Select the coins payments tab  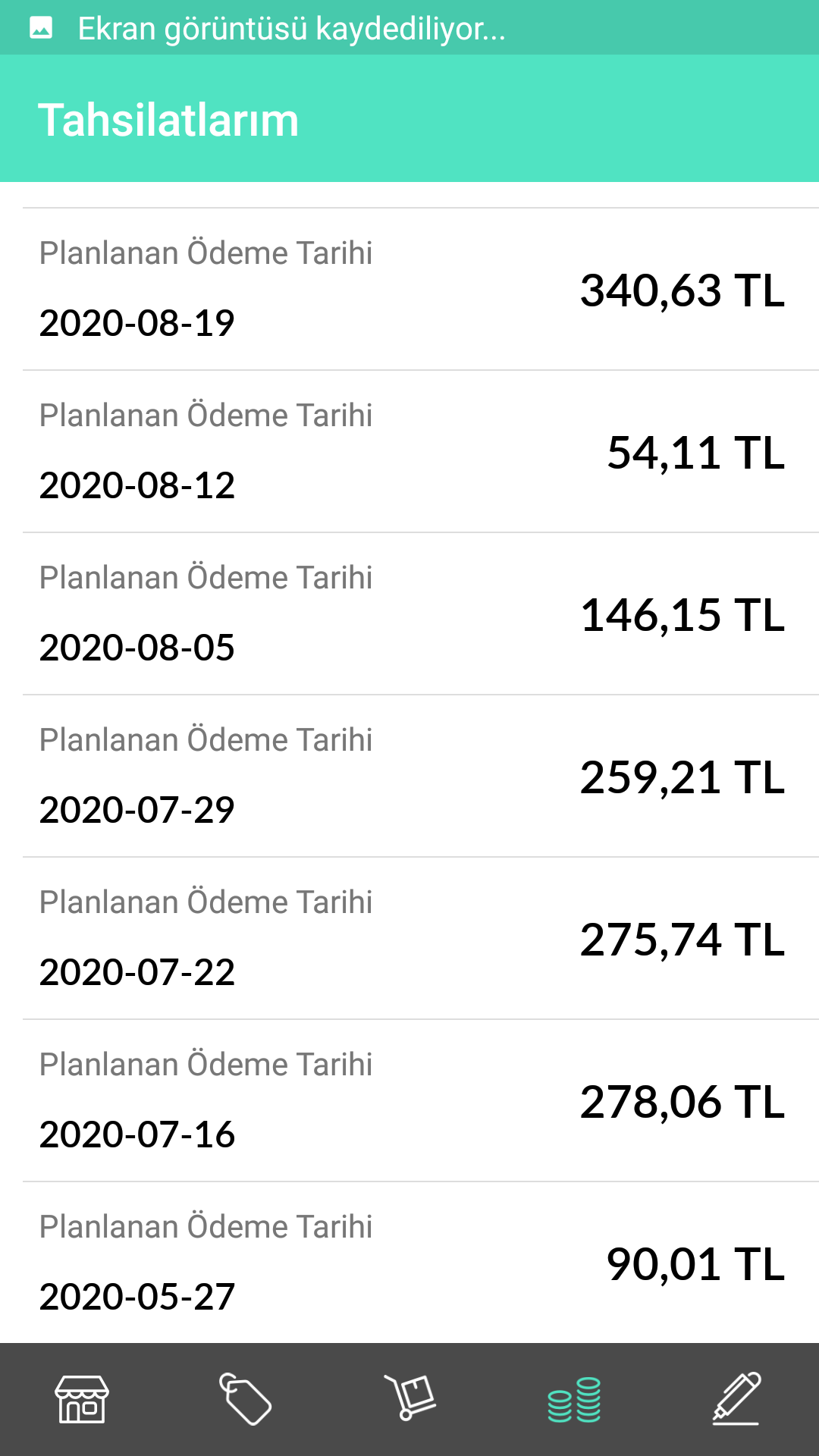(x=574, y=1400)
